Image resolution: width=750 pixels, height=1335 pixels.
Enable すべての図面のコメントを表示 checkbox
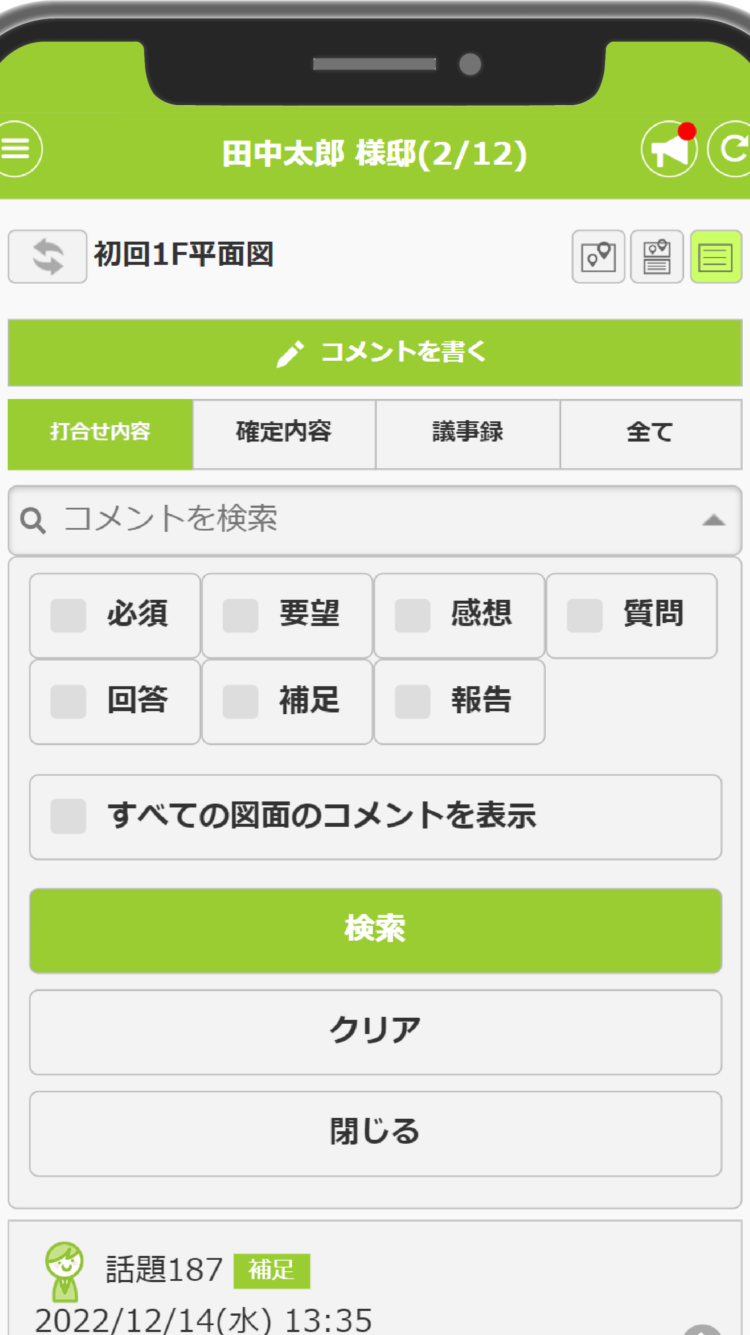pos(69,817)
